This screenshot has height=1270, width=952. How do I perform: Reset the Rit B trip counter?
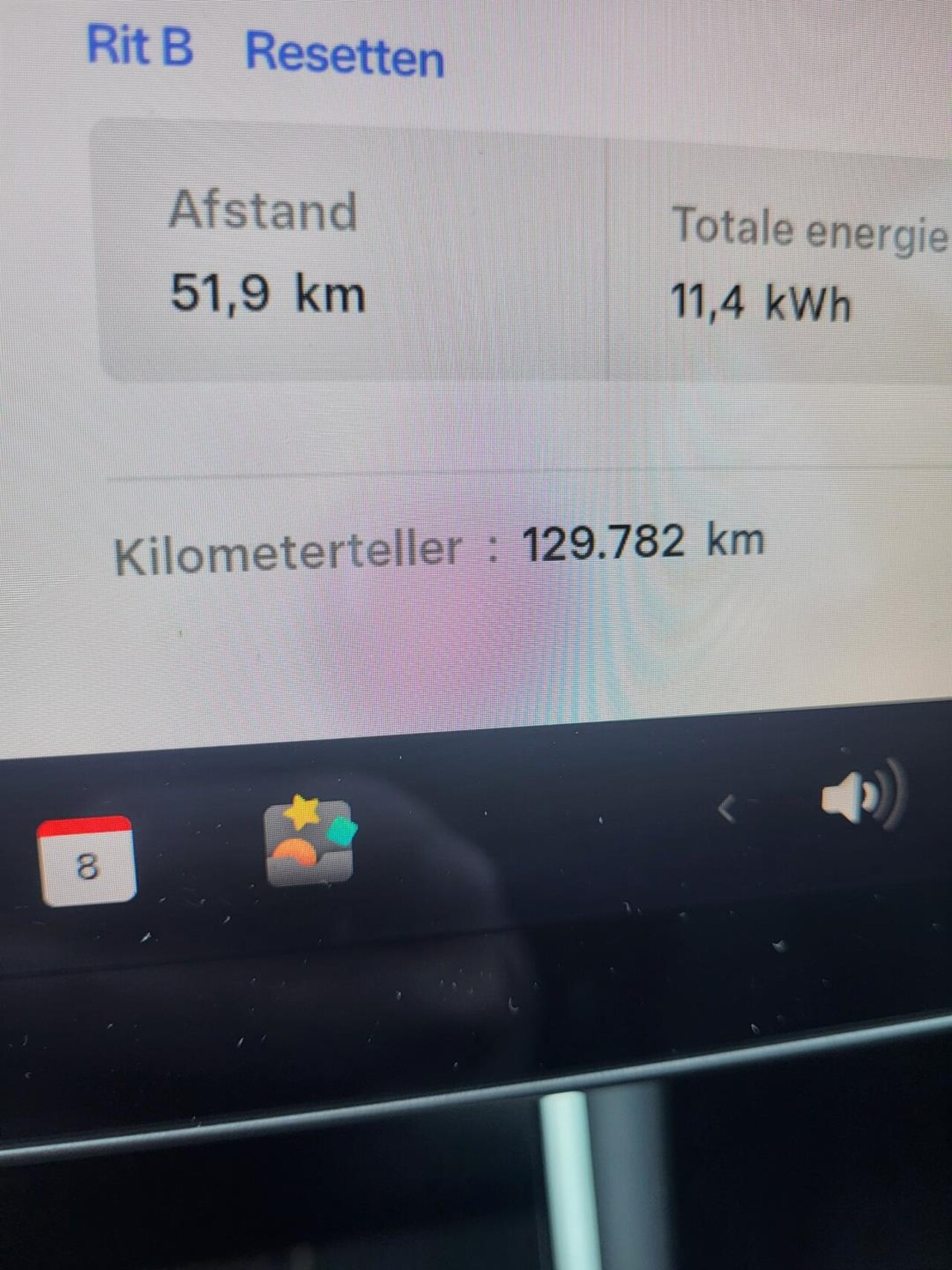pos(344,54)
